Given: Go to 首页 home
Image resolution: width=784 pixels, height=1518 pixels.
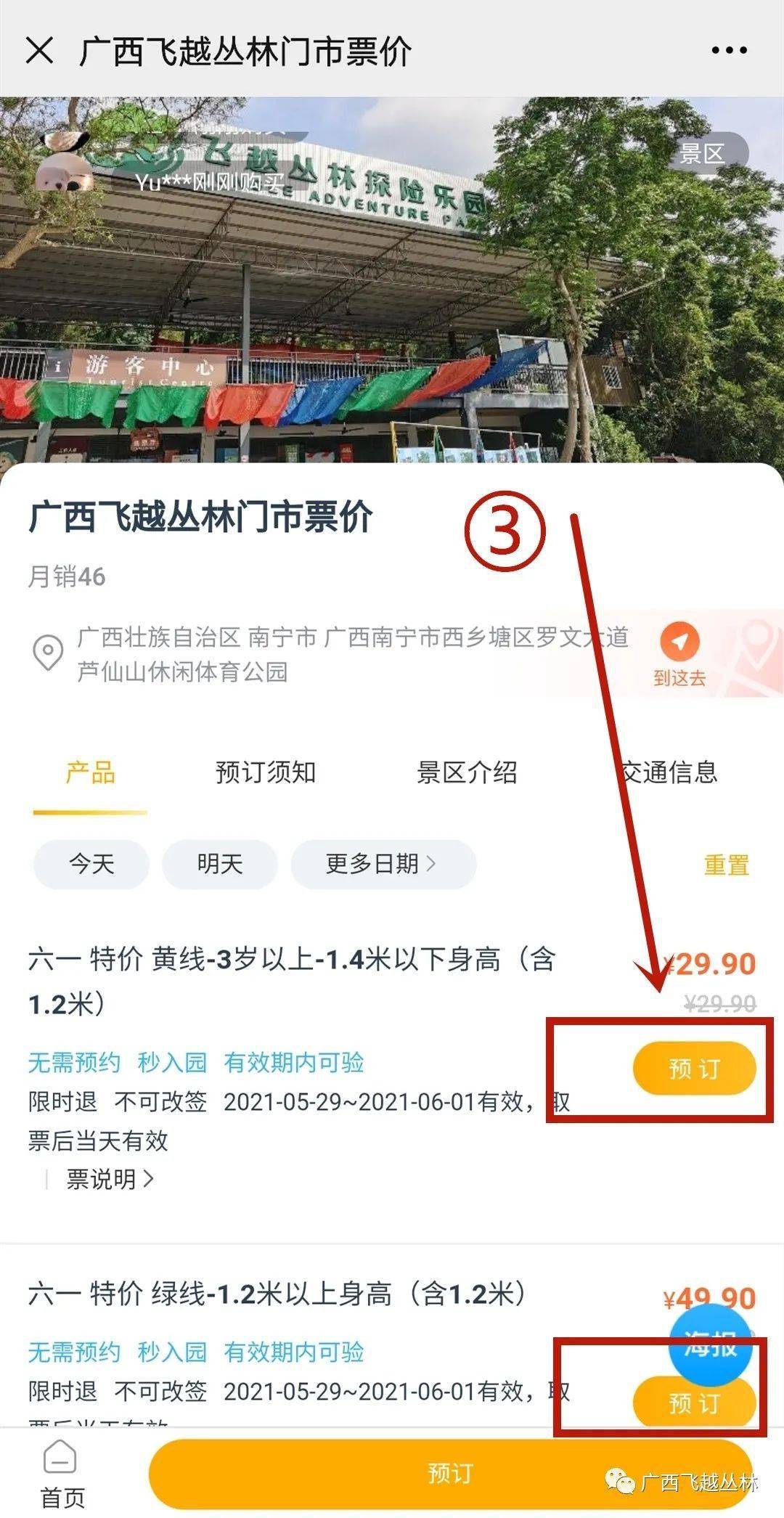Looking at the screenshot, I should 61,1474.
